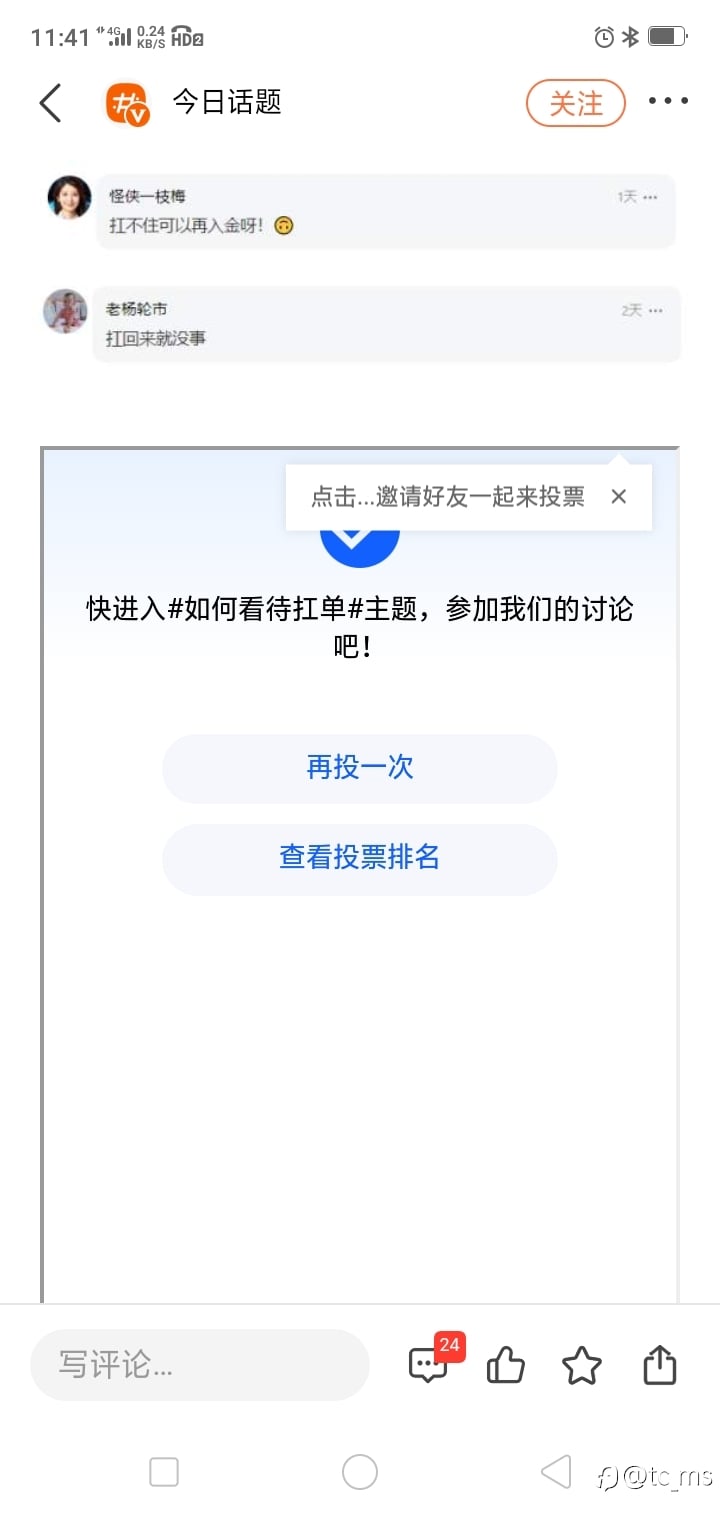Favorite this post with the star icon
Viewport: 720px width, 1520px height.
(582, 1365)
